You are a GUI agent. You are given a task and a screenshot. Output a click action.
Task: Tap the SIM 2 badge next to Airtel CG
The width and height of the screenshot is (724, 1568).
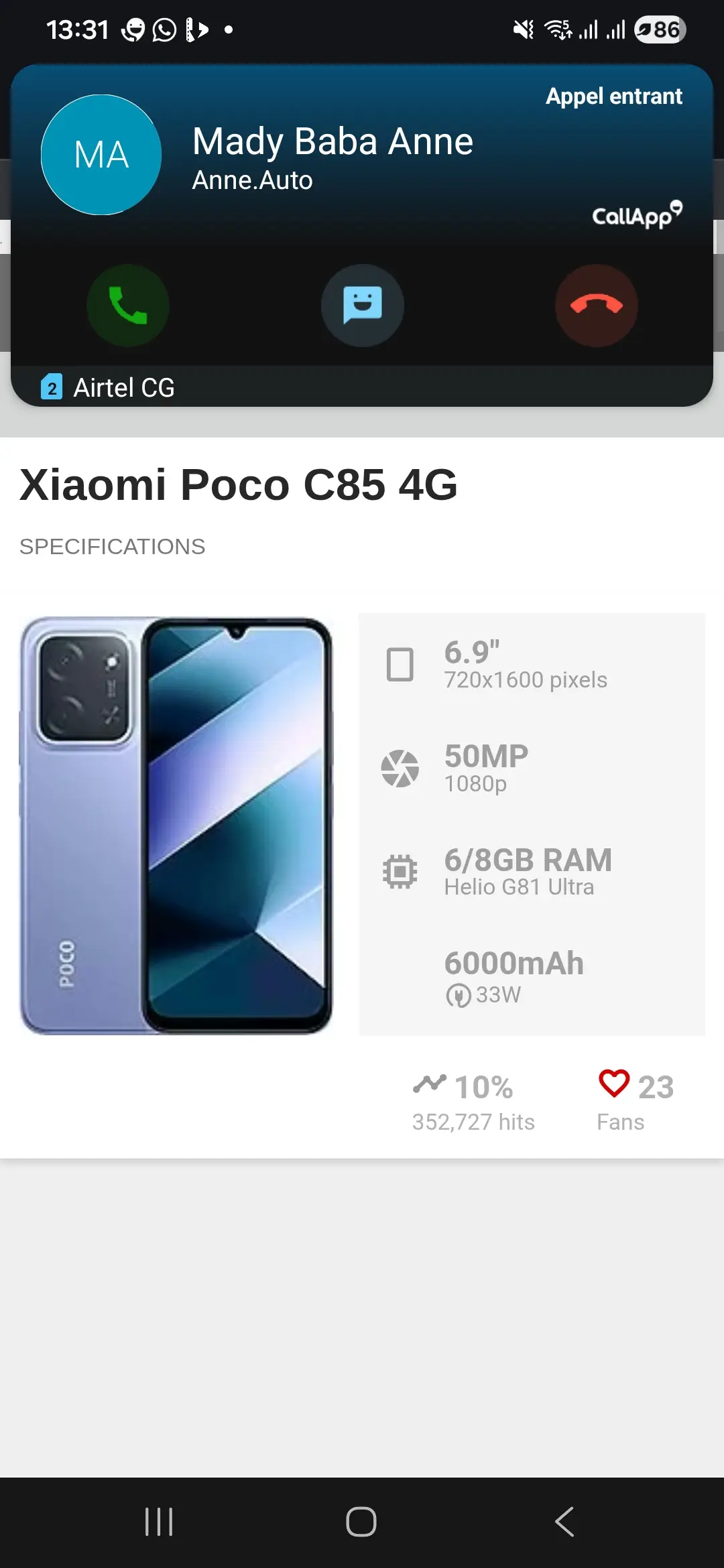point(51,387)
